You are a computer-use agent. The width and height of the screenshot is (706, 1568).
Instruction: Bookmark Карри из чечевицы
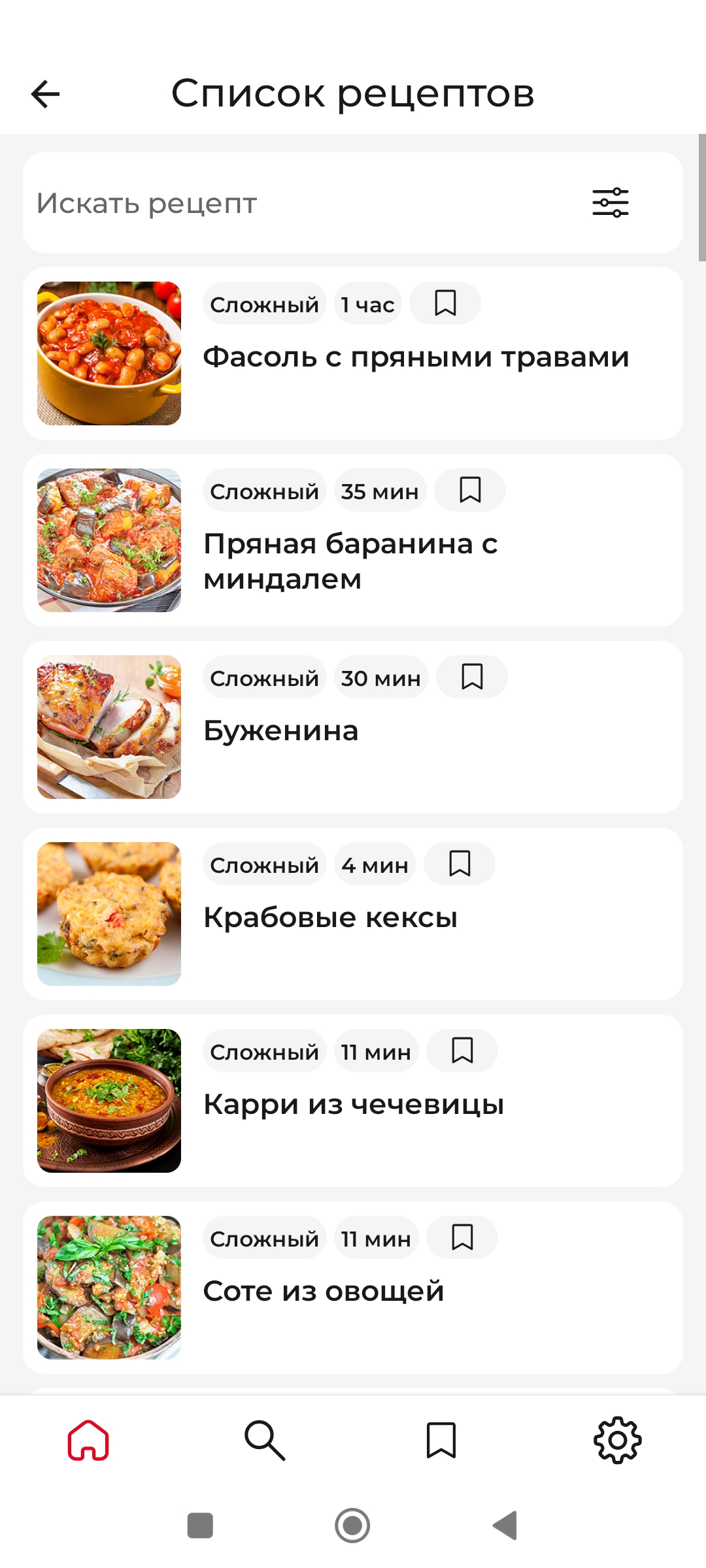462,1051
